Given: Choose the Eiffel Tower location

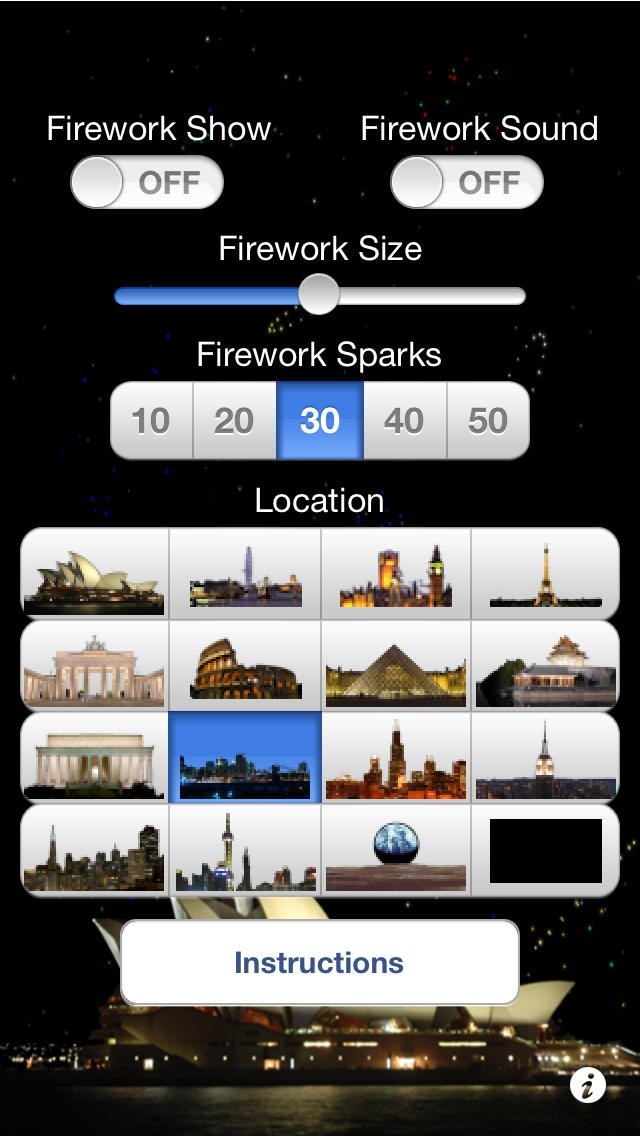Looking at the screenshot, I should pos(545,575).
